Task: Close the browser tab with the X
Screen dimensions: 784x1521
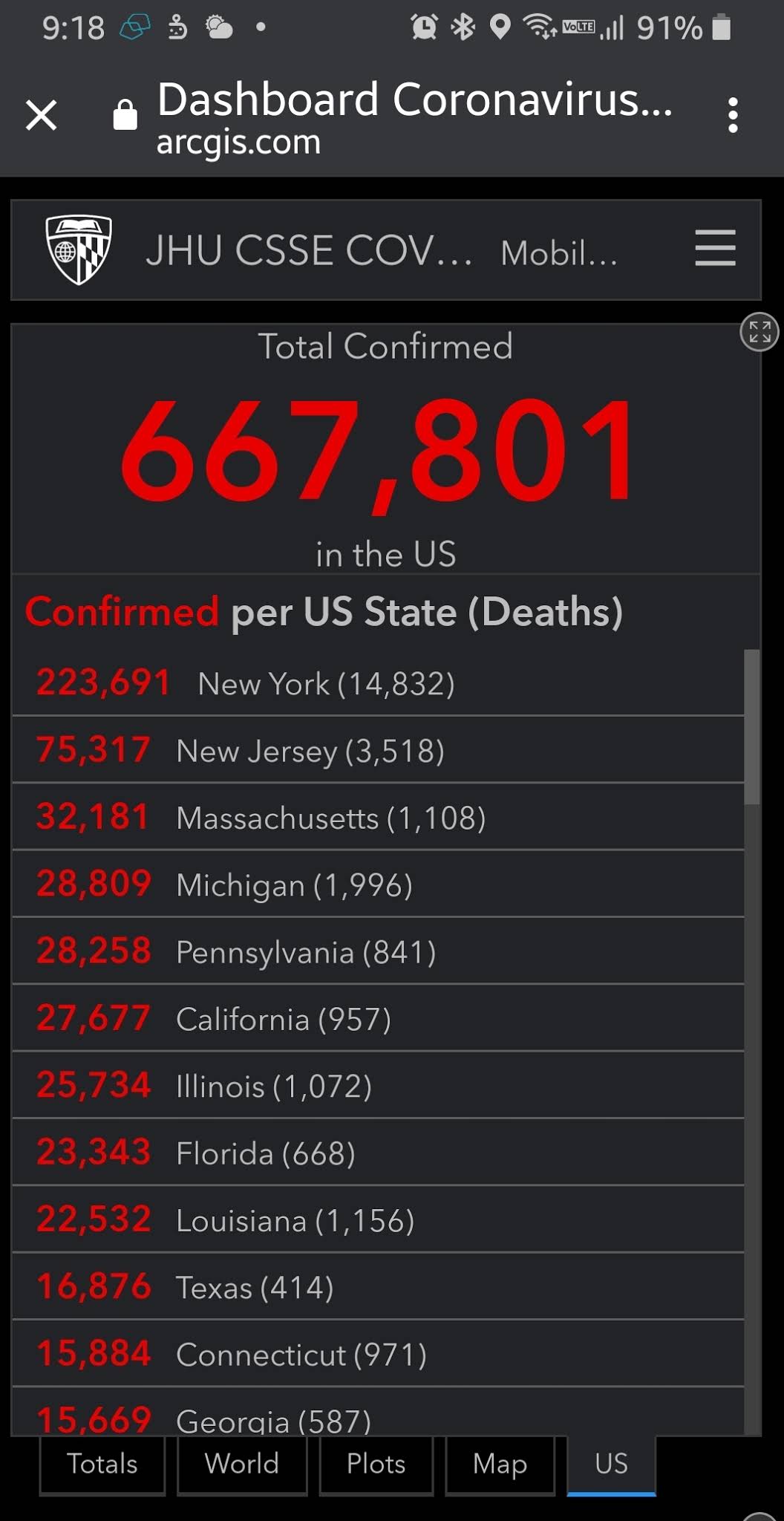Action: (41, 116)
